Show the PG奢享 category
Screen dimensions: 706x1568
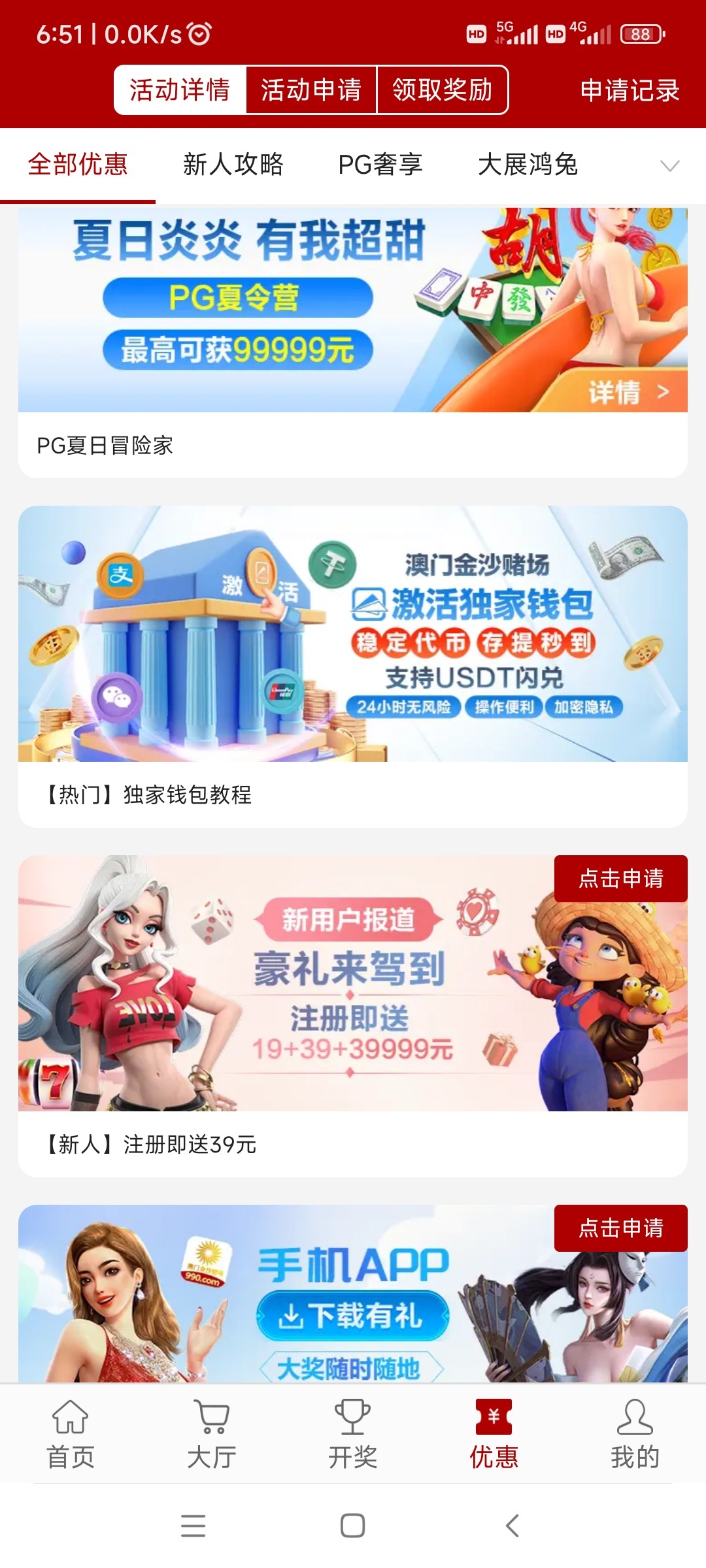pos(380,165)
